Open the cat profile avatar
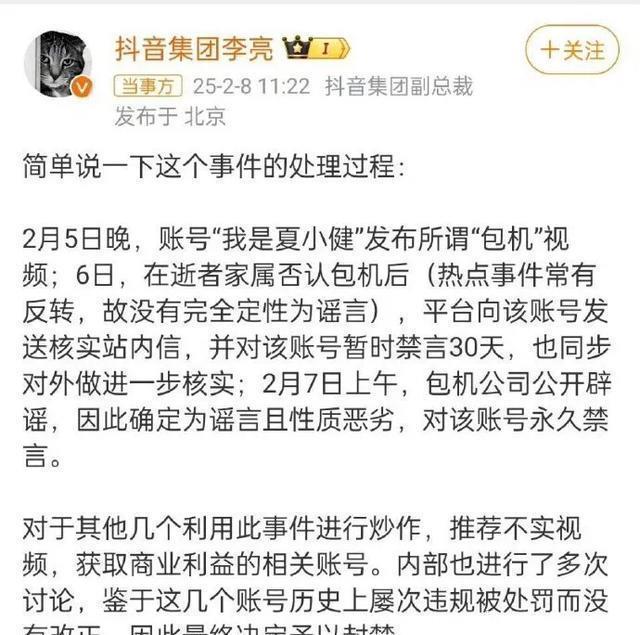The image size is (640, 635). [x=58, y=64]
